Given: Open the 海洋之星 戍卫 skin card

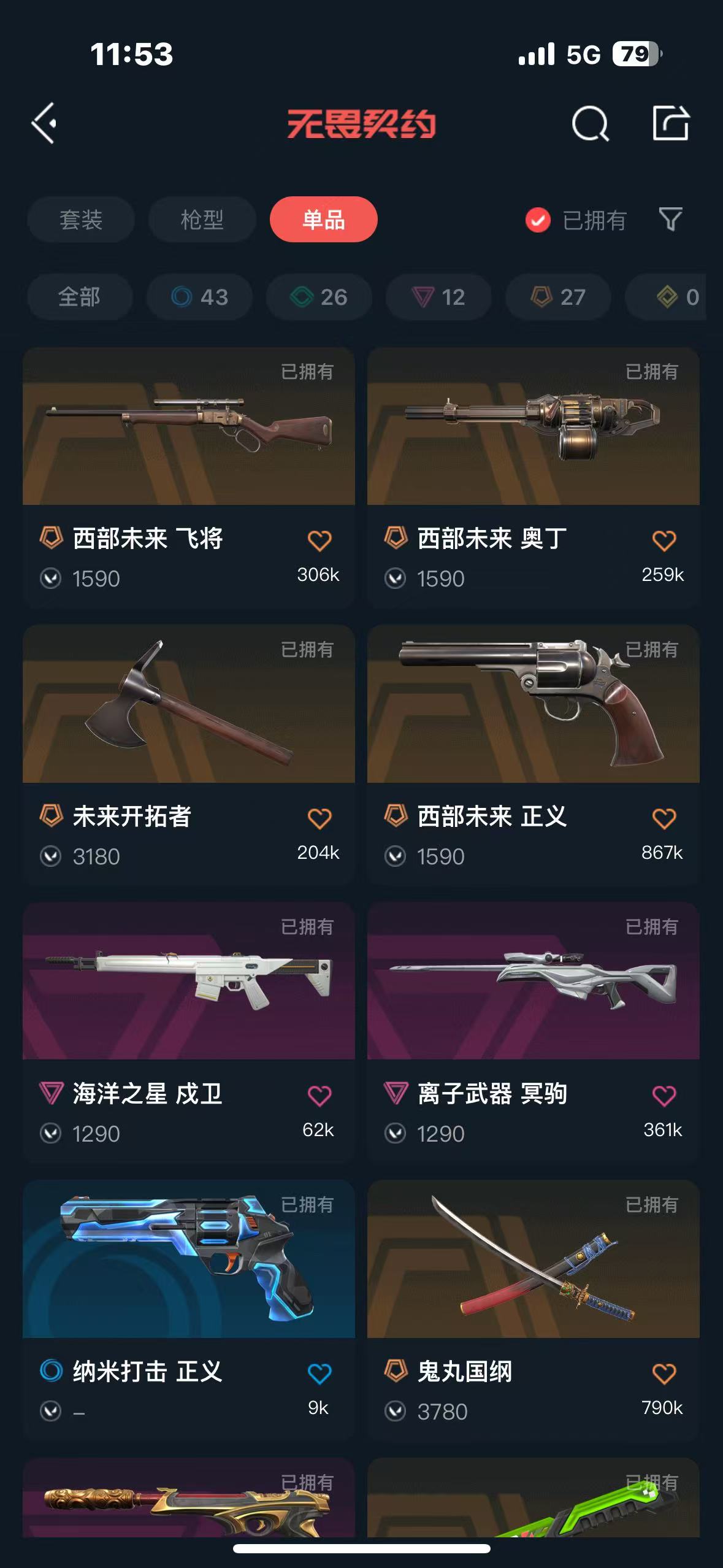Looking at the screenshot, I should pos(188,982).
